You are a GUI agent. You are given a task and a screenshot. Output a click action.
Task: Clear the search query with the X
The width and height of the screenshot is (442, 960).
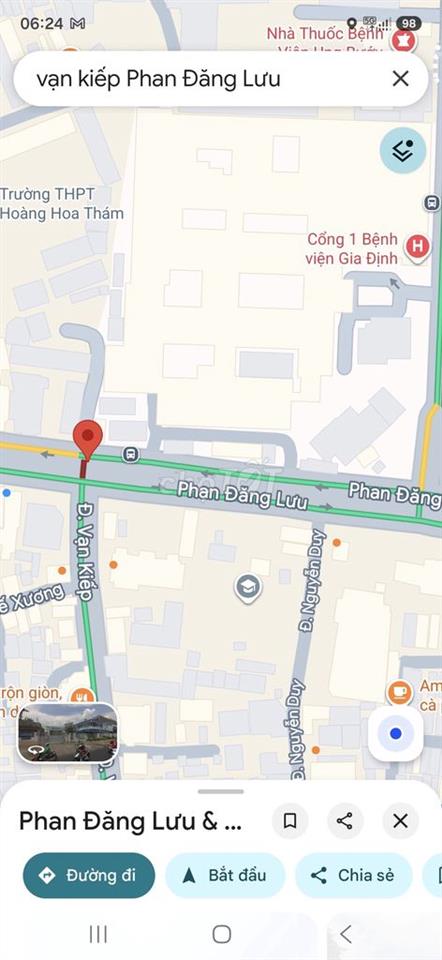(400, 79)
